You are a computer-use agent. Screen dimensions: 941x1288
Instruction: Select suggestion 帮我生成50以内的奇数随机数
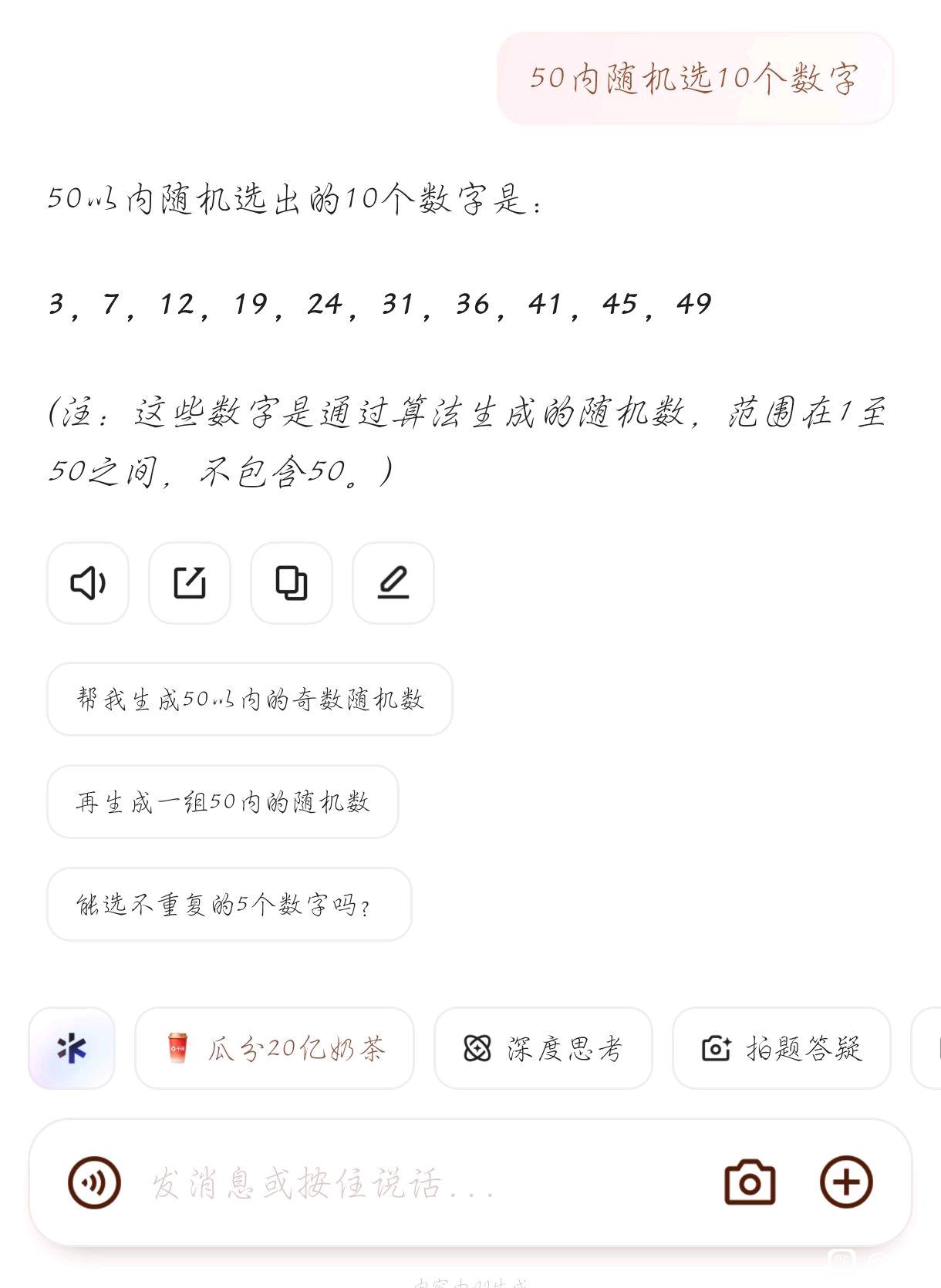pos(249,700)
